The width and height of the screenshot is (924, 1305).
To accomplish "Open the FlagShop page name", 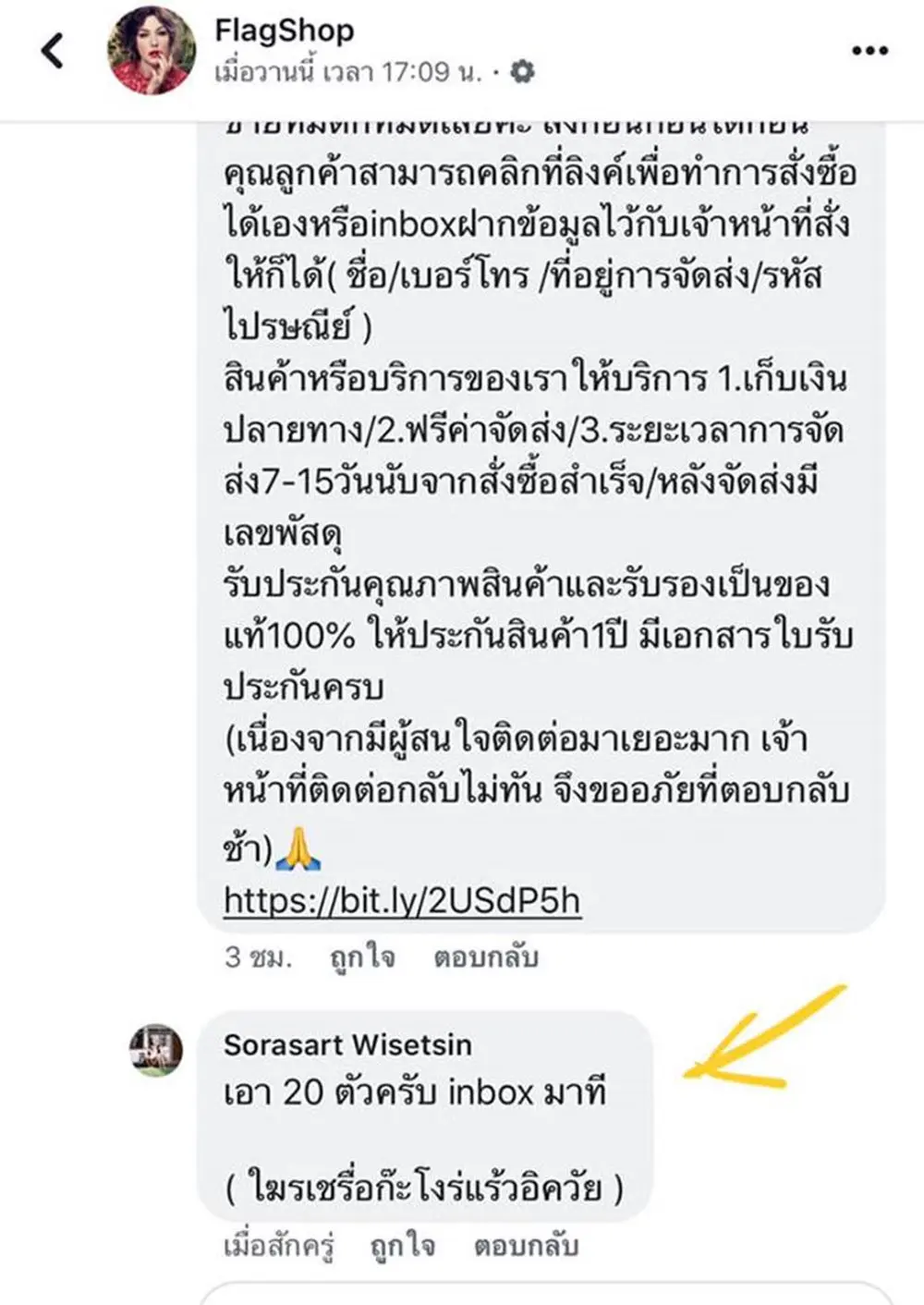I will click(284, 30).
